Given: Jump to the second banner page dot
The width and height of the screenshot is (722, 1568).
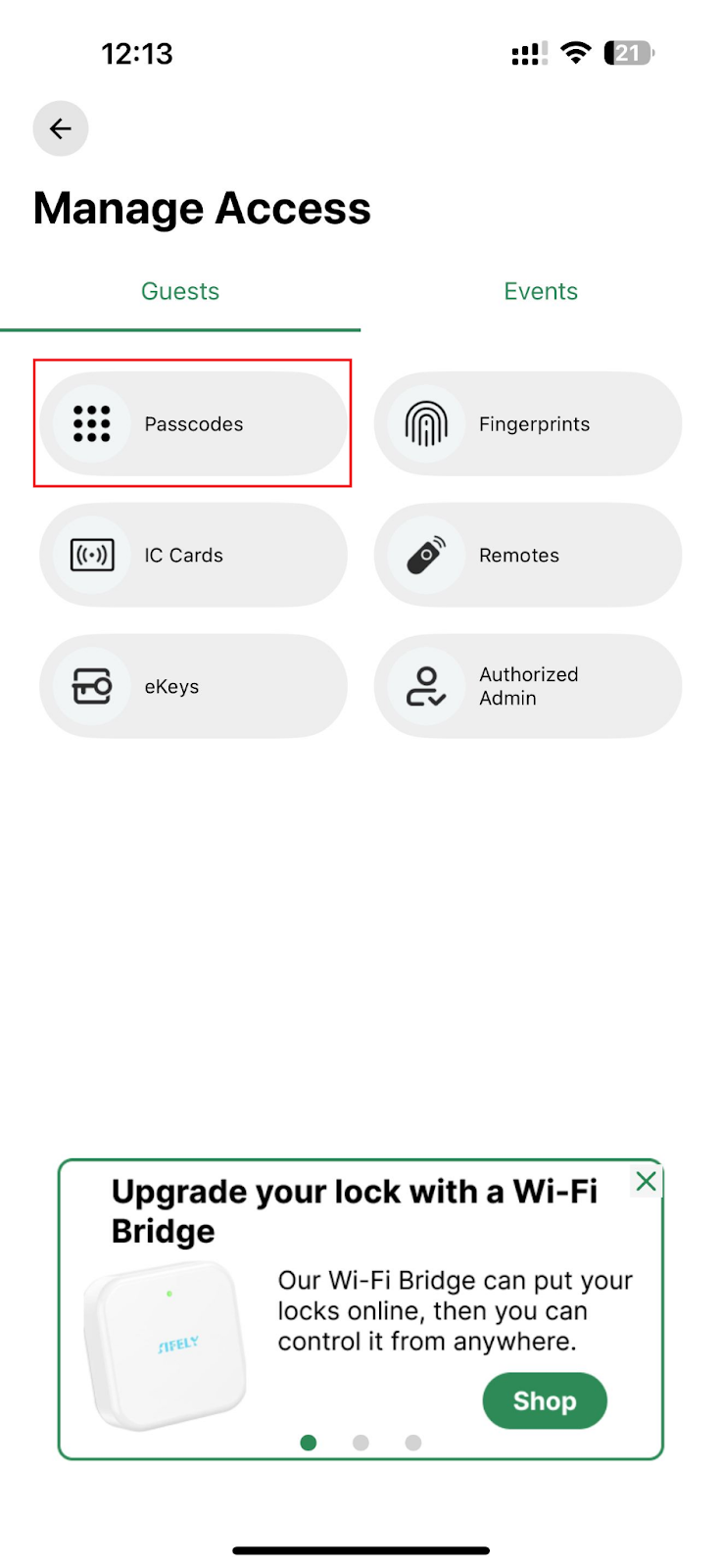Looking at the screenshot, I should [361, 1443].
